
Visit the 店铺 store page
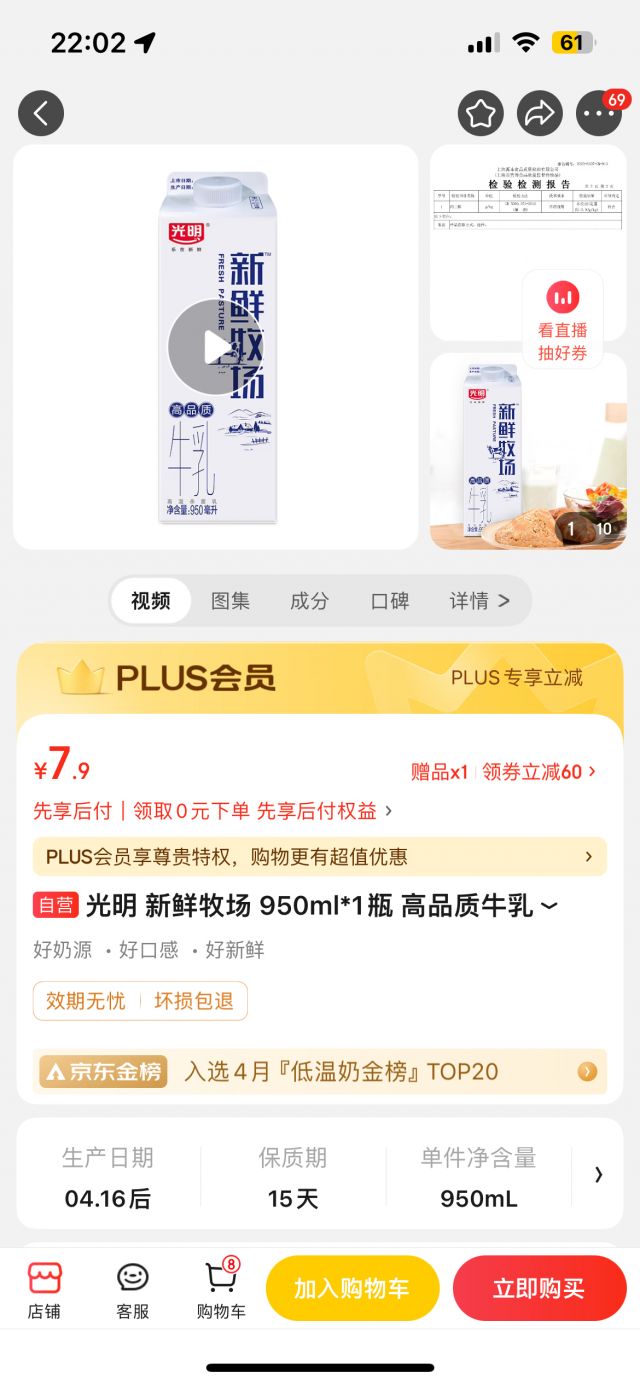point(44,1289)
